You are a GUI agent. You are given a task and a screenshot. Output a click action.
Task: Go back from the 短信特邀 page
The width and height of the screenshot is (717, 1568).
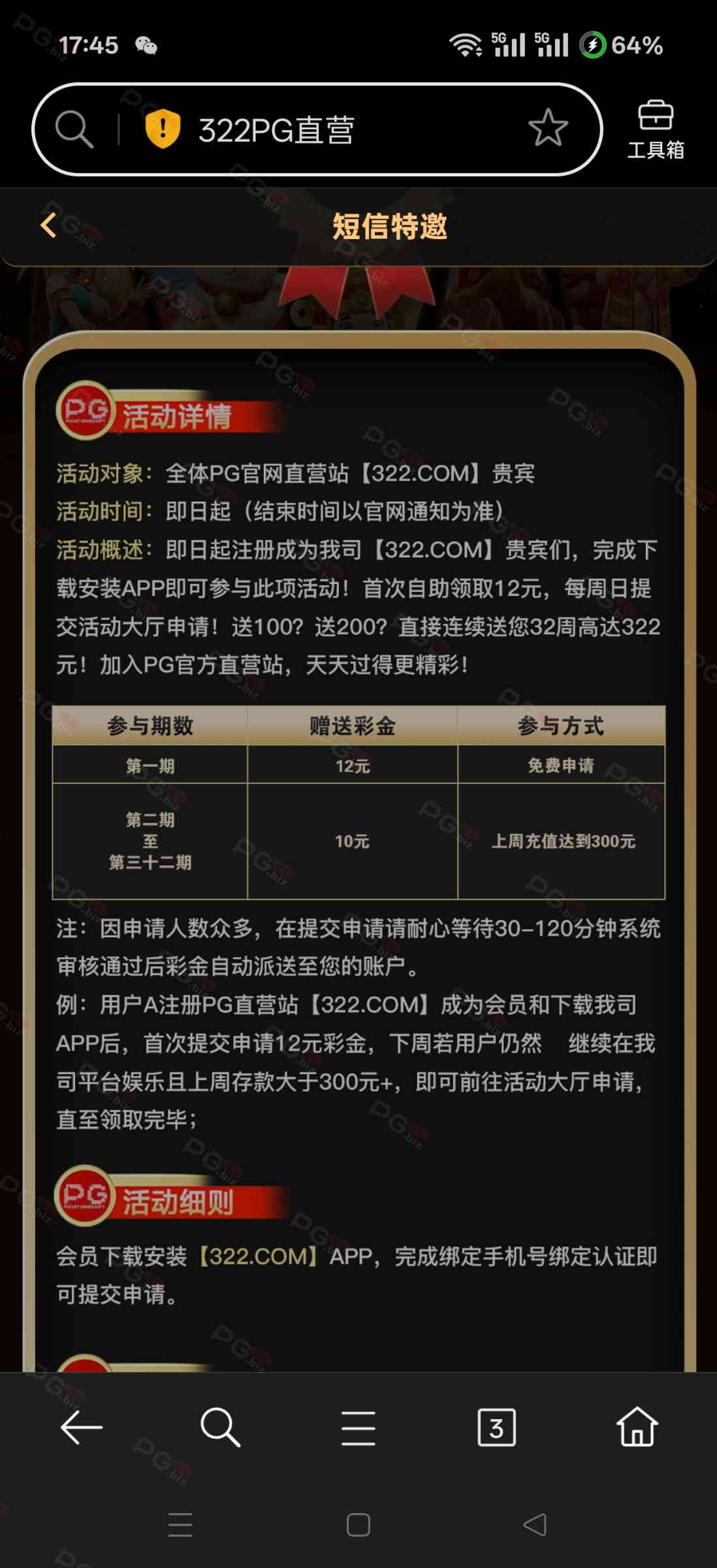tap(48, 225)
